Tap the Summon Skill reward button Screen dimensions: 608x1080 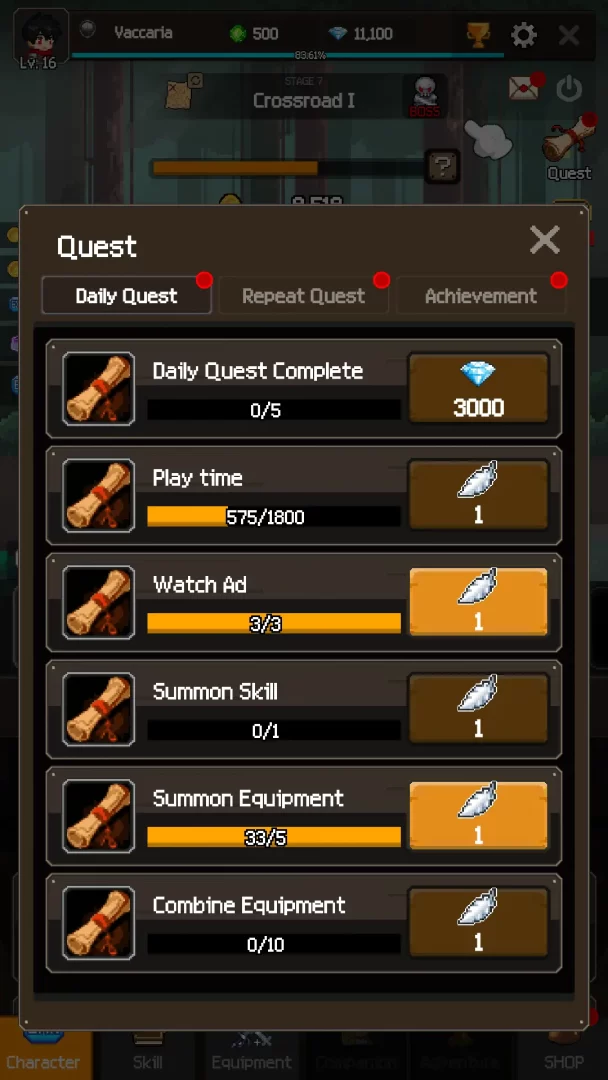(x=478, y=710)
